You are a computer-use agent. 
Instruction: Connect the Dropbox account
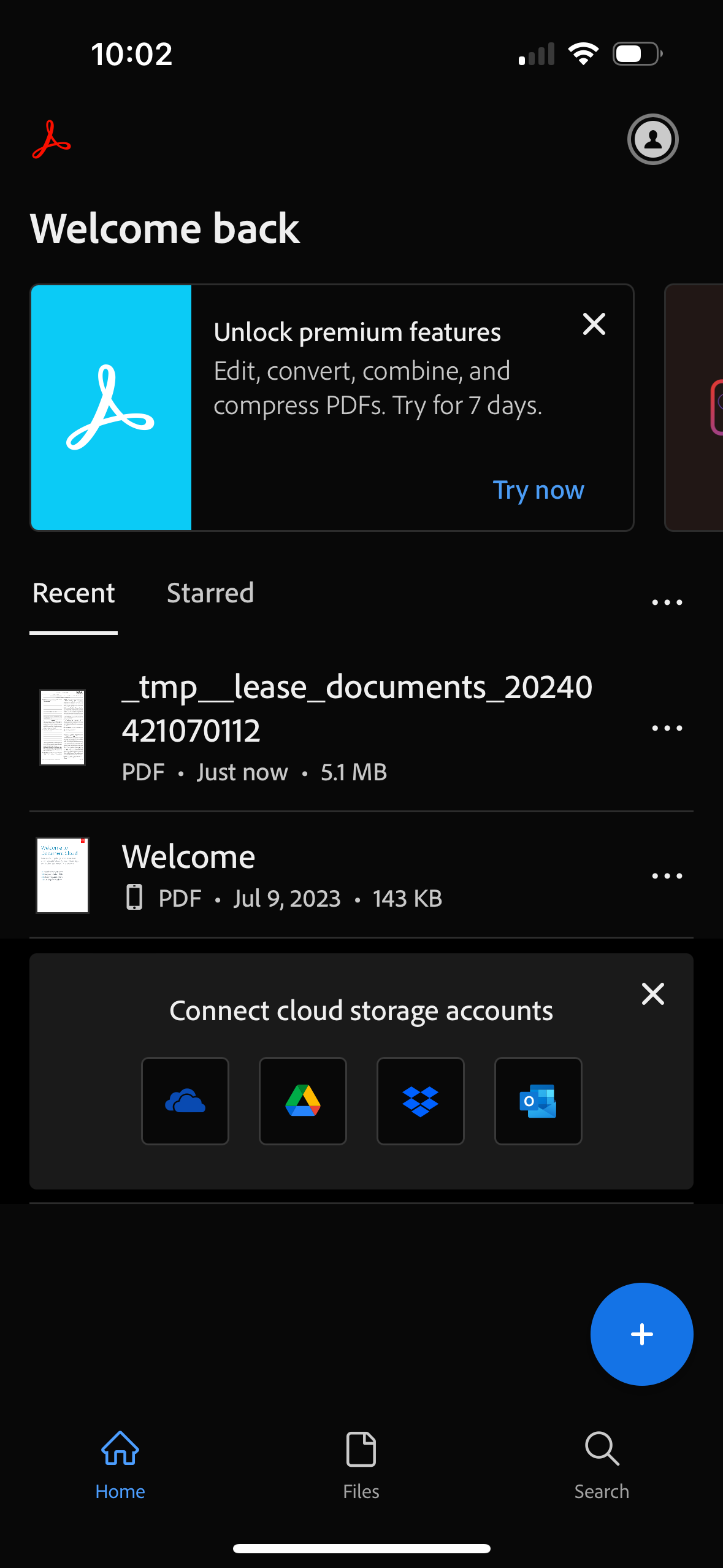click(420, 1101)
